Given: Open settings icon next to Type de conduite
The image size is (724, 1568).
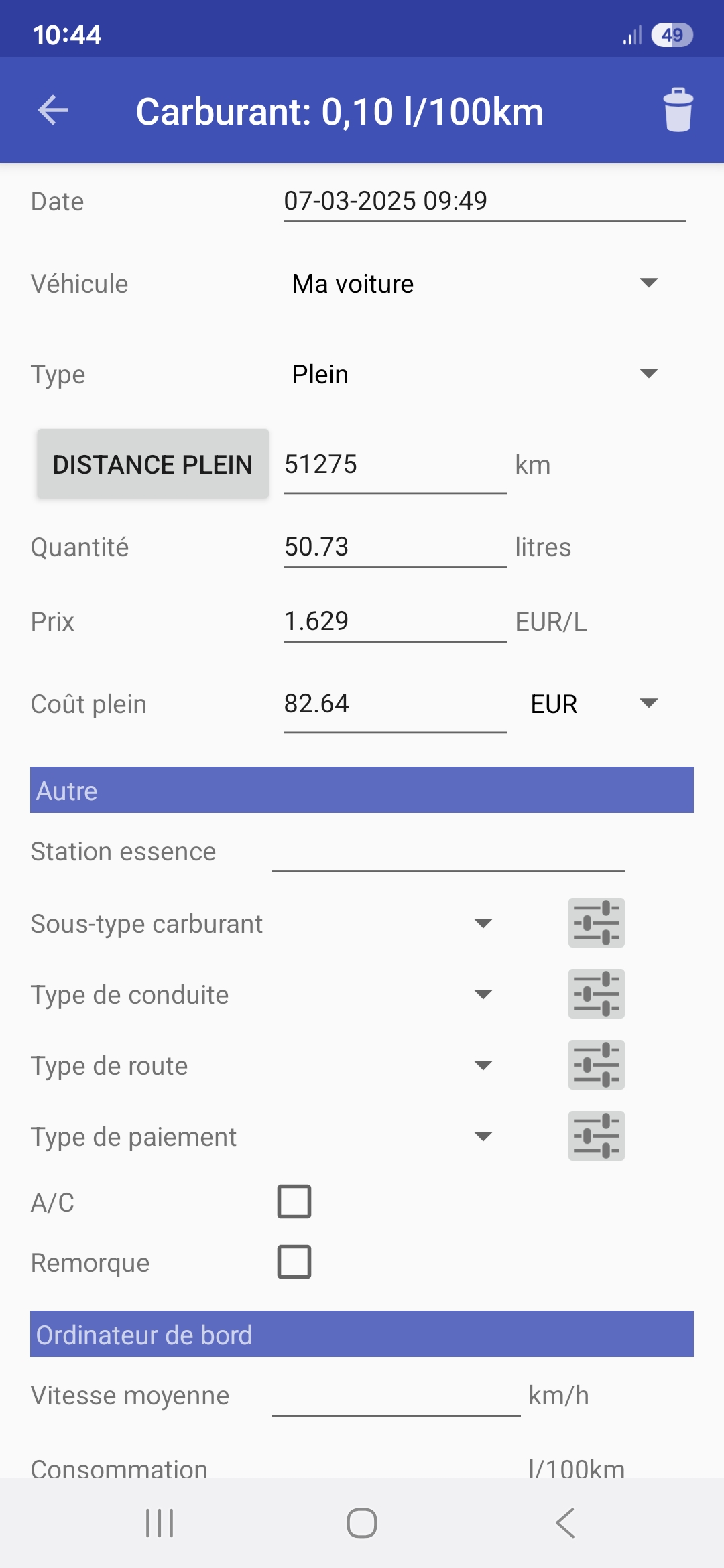Looking at the screenshot, I should pos(596,994).
